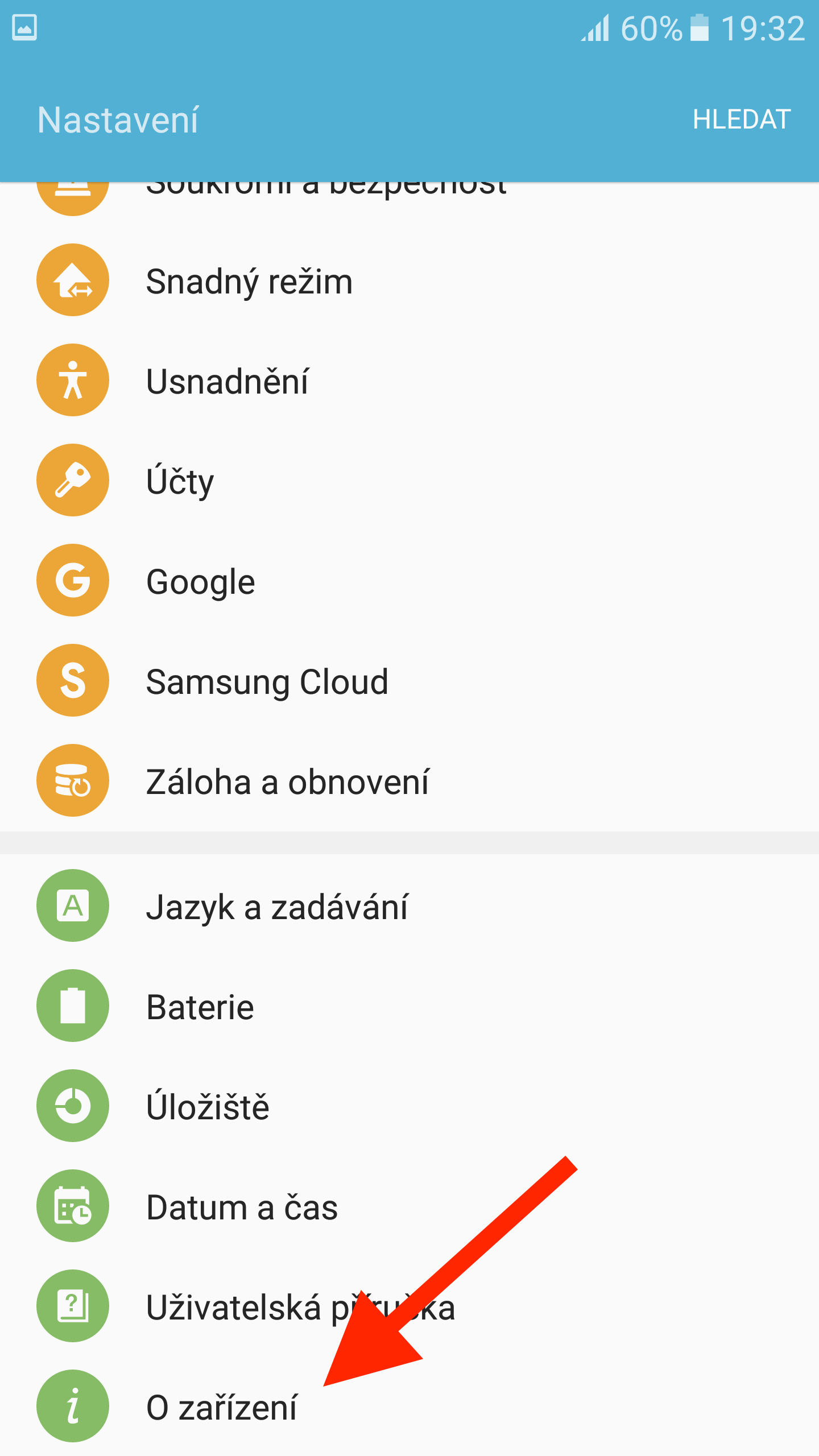Click the Uživatelská příručka manual icon
Image resolution: width=819 pixels, height=1456 pixels.
point(72,1307)
